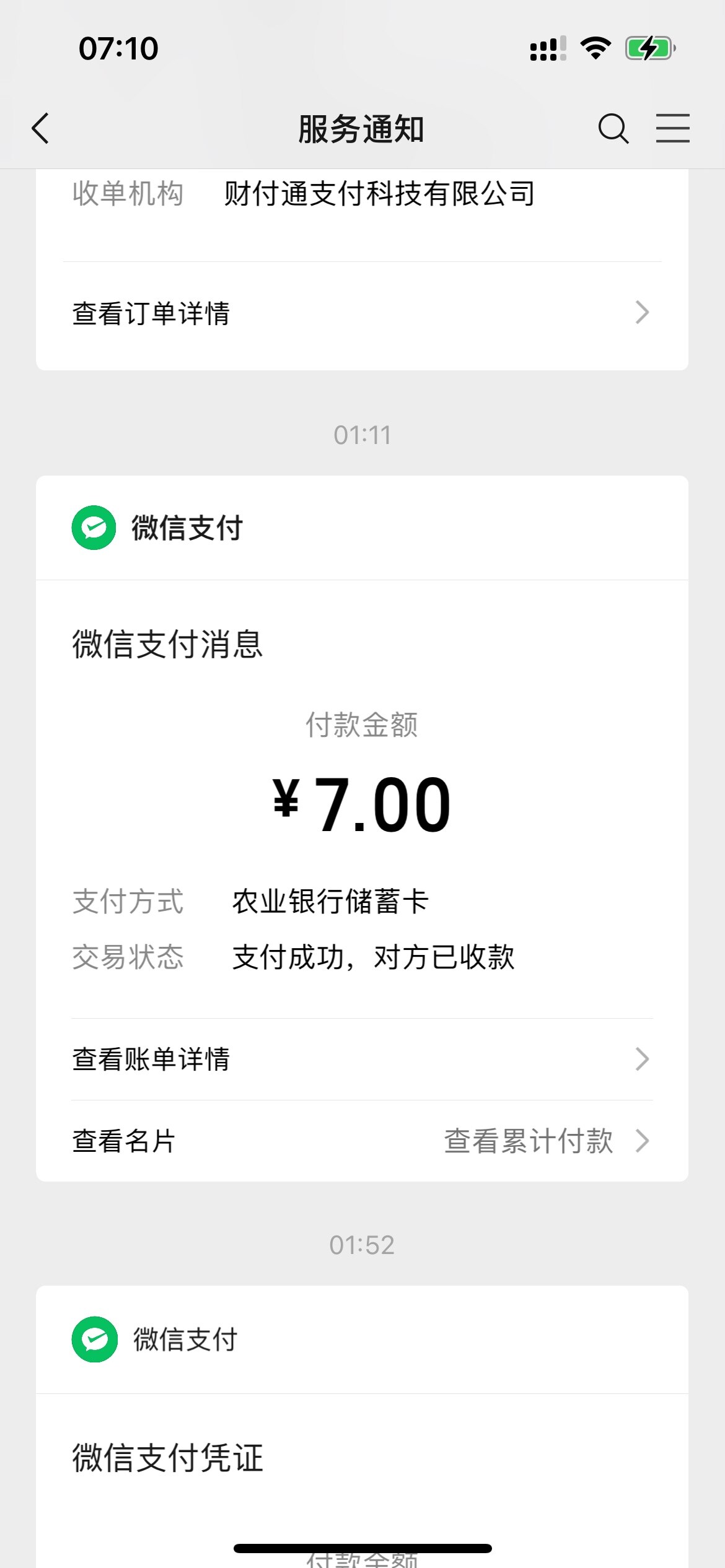Open the three-line menu icon
This screenshot has width=725, height=1568.
tap(672, 129)
